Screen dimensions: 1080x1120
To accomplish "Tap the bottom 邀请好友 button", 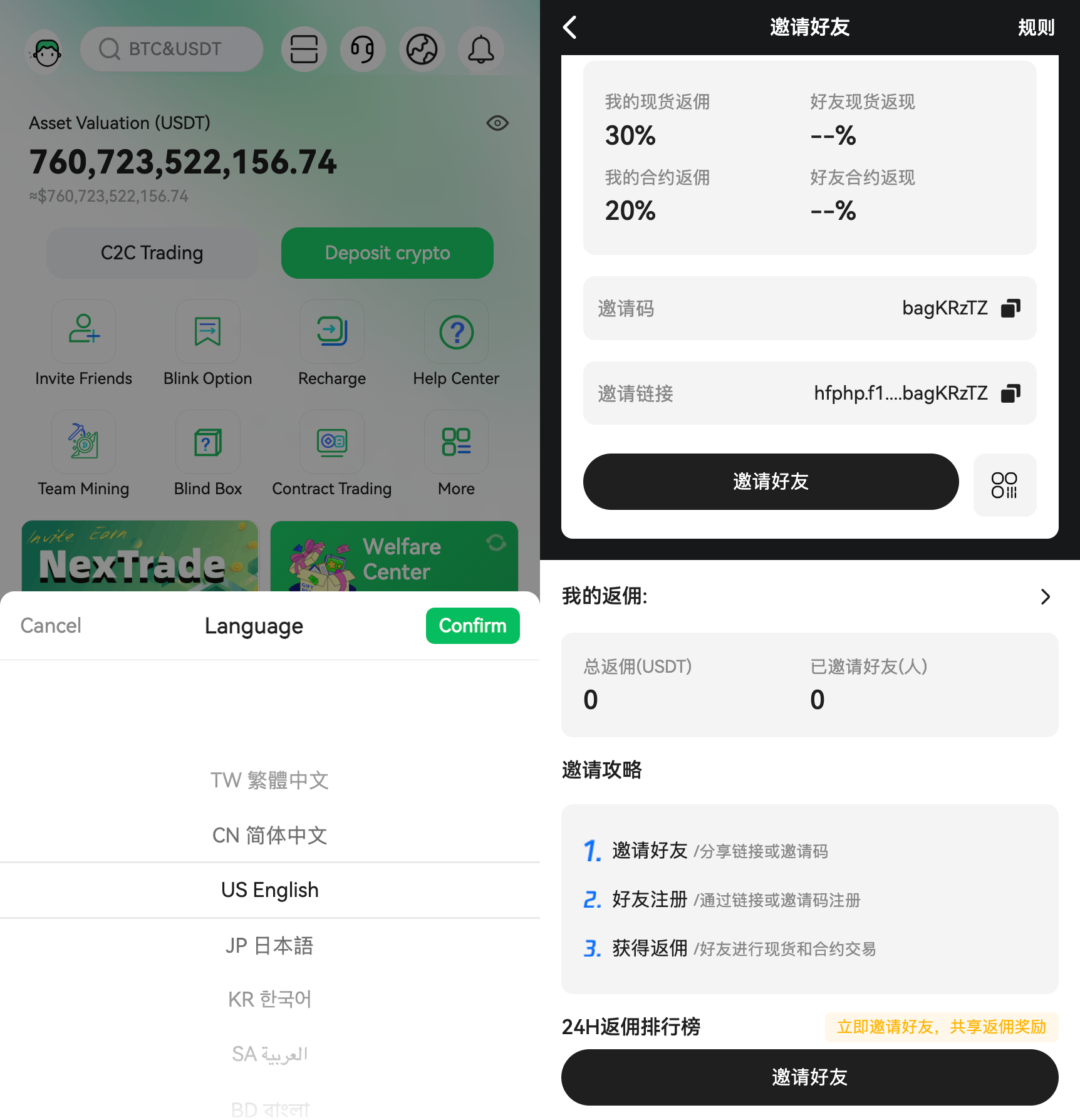I will pyautogui.click(x=809, y=1077).
